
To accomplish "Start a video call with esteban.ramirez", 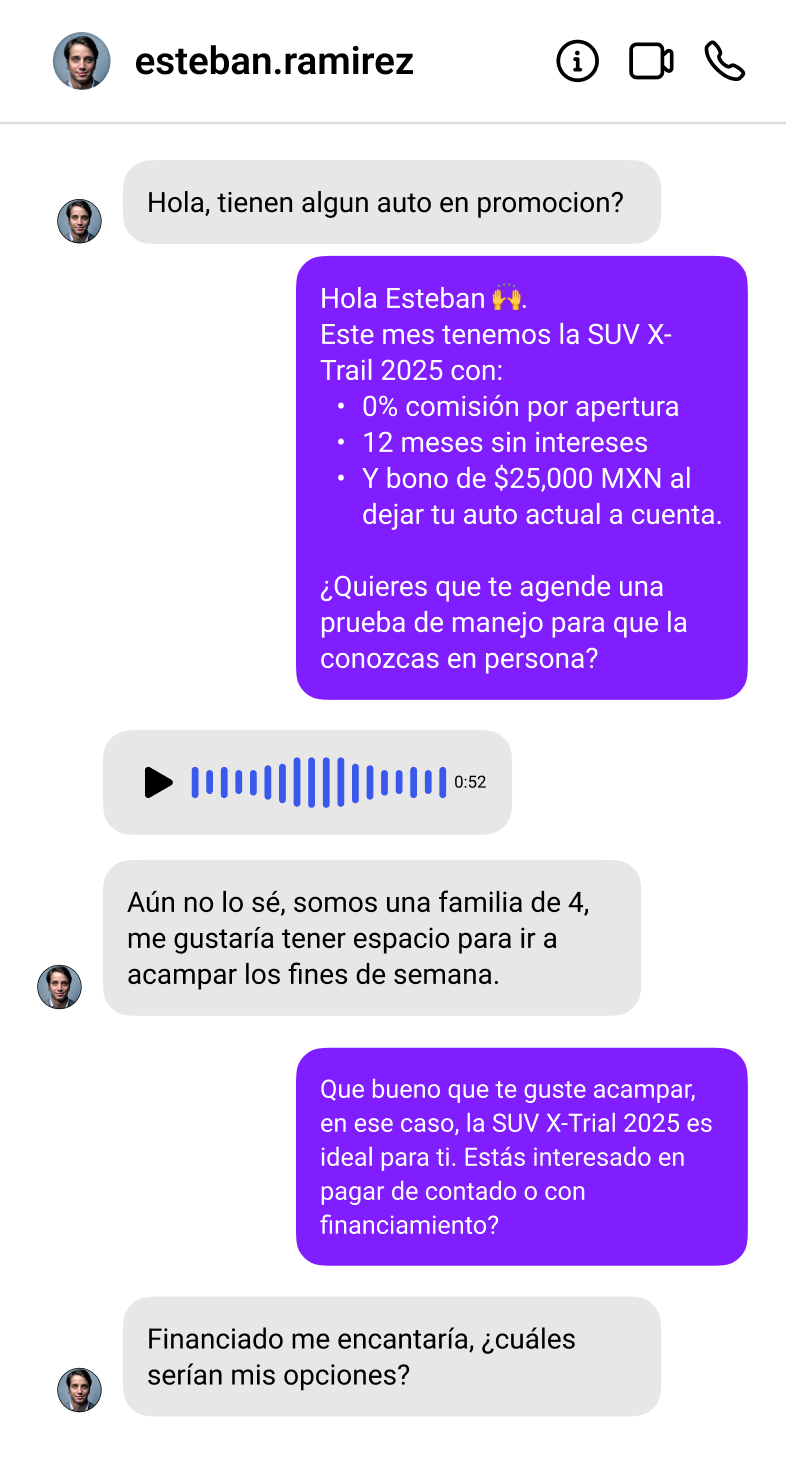I will click(651, 62).
